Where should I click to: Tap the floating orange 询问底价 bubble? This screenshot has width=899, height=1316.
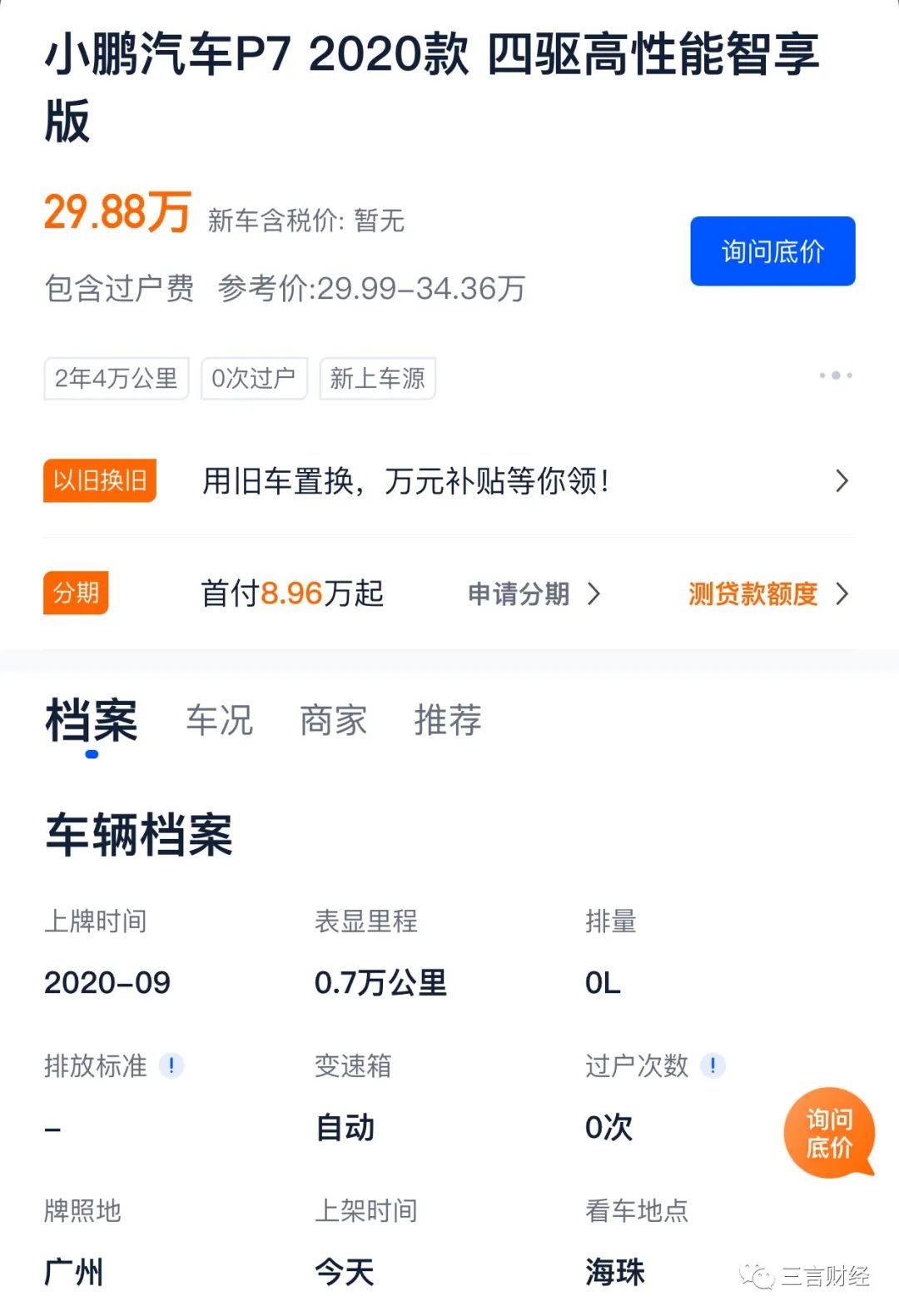pyautogui.click(x=829, y=1133)
